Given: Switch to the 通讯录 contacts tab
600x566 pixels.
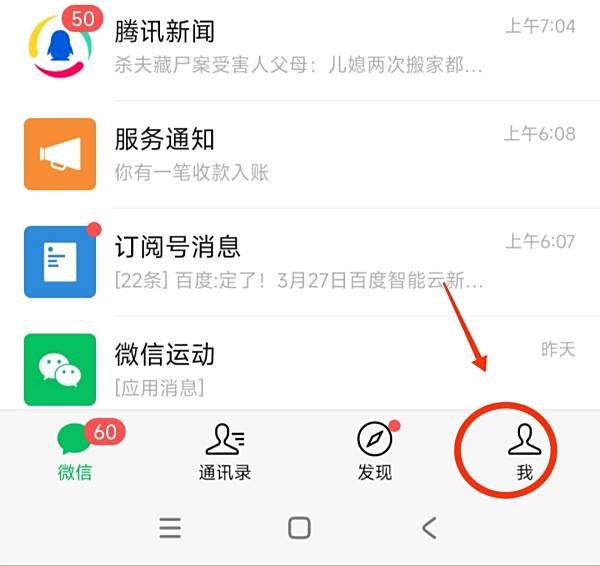Looking at the screenshot, I should [224, 450].
